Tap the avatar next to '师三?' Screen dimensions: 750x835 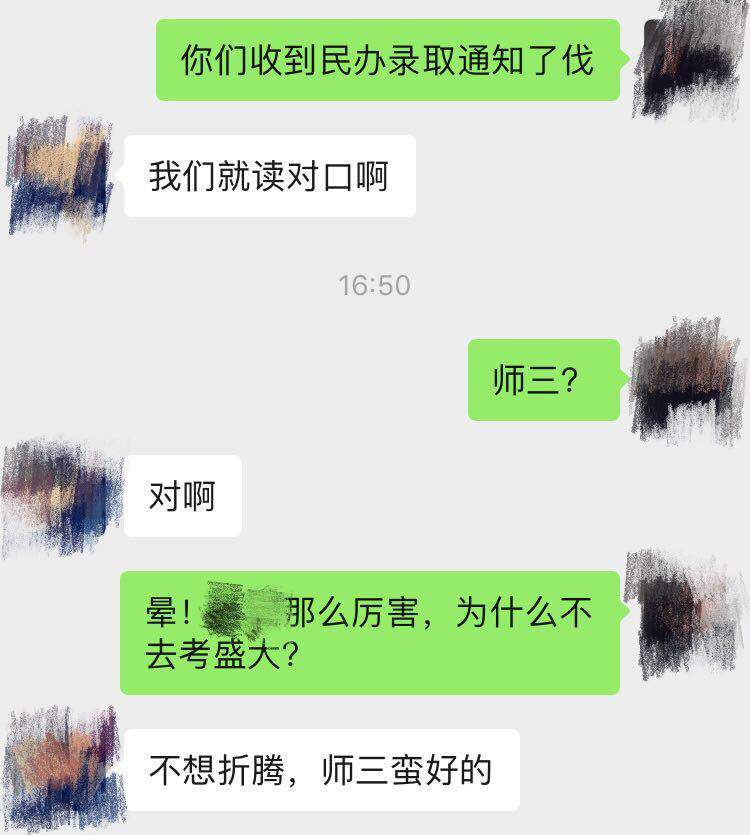[x=687, y=380]
